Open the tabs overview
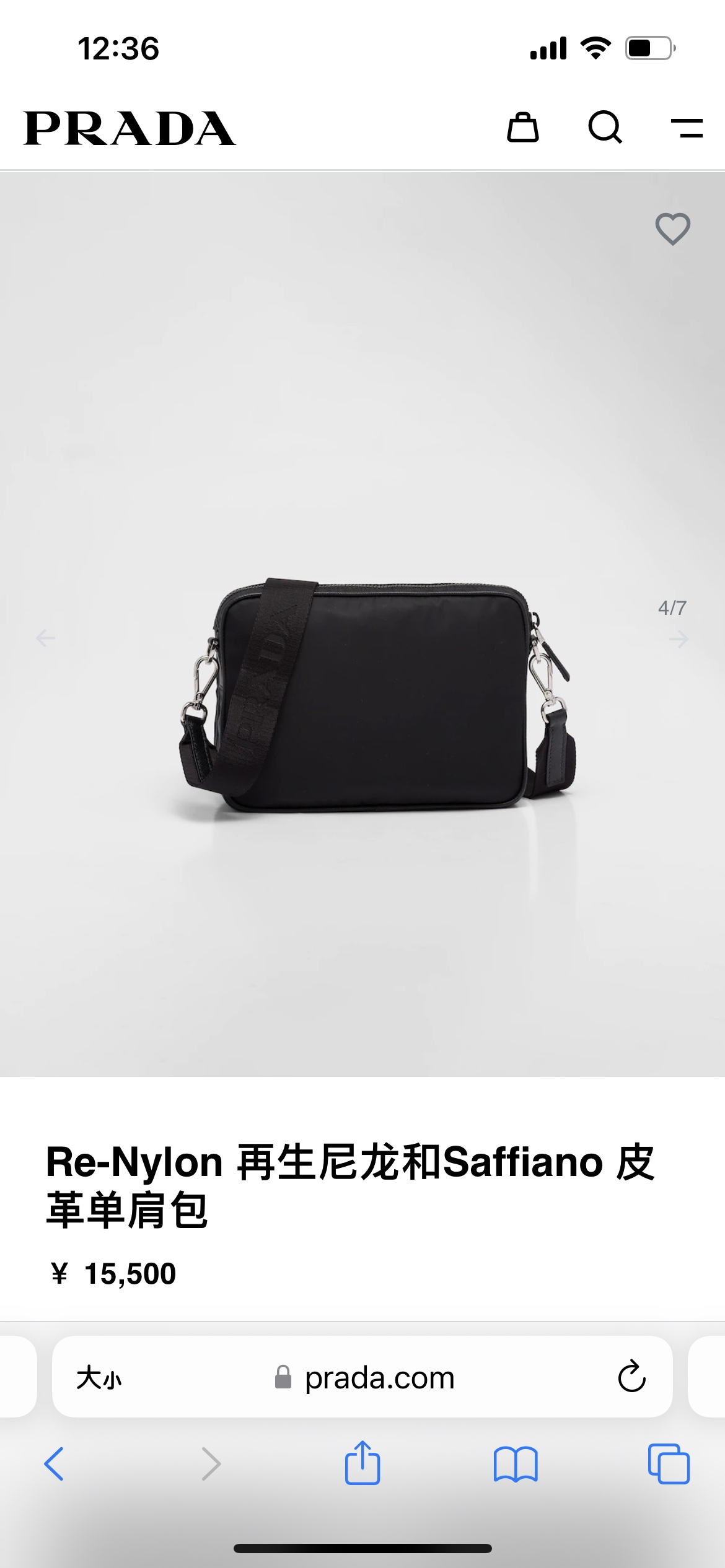 (x=668, y=1464)
